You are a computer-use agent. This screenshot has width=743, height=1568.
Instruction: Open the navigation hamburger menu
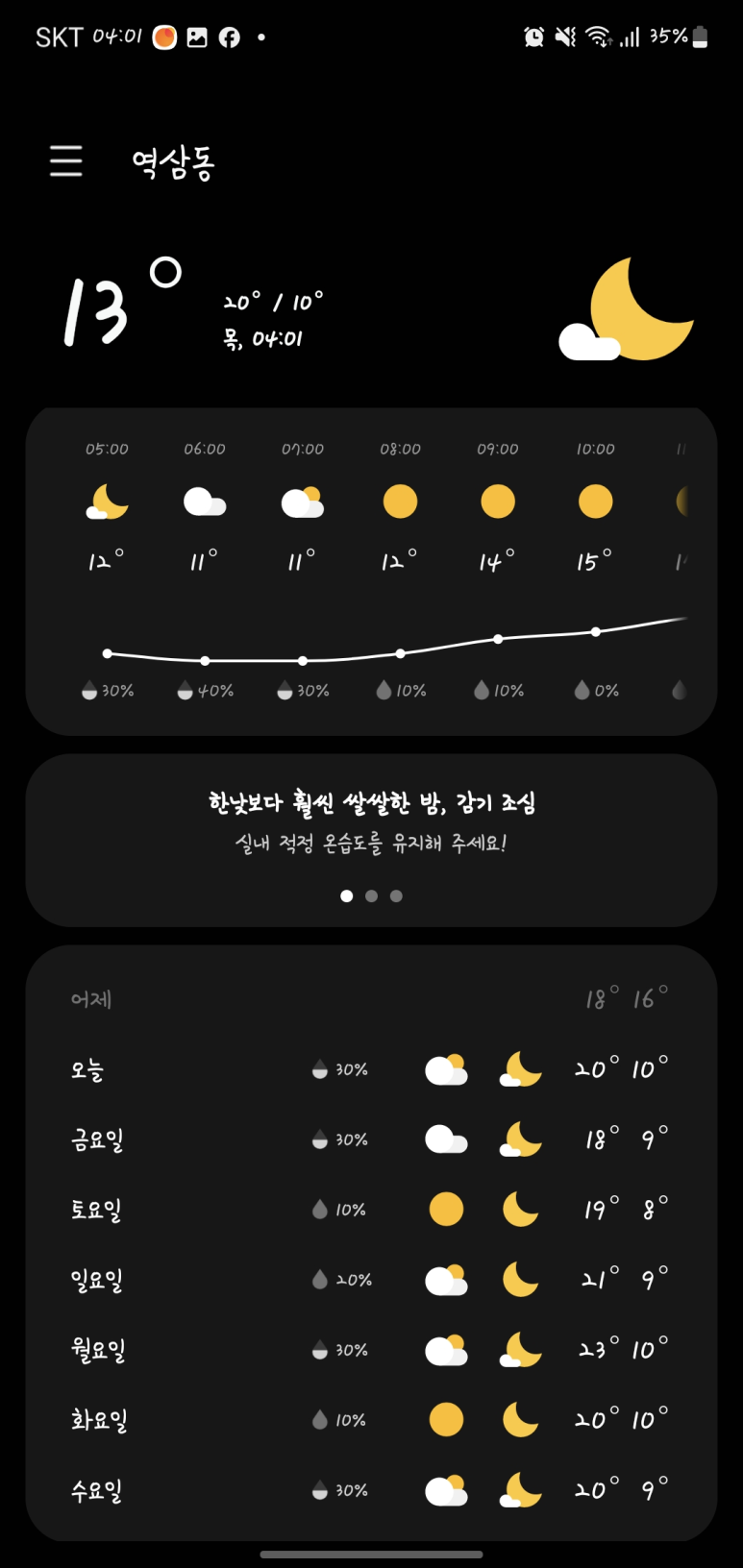(x=65, y=161)
